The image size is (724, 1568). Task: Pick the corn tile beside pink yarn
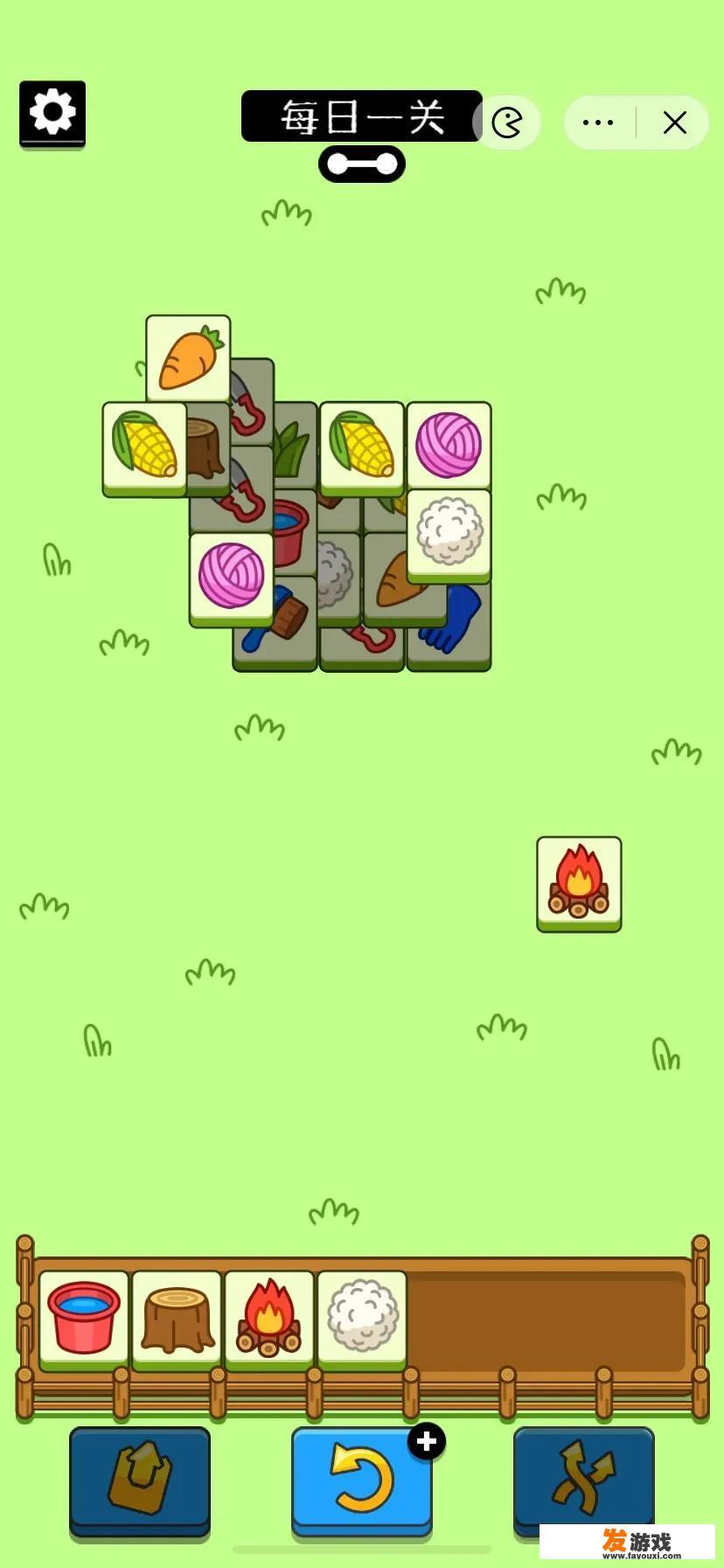(361, 444)
